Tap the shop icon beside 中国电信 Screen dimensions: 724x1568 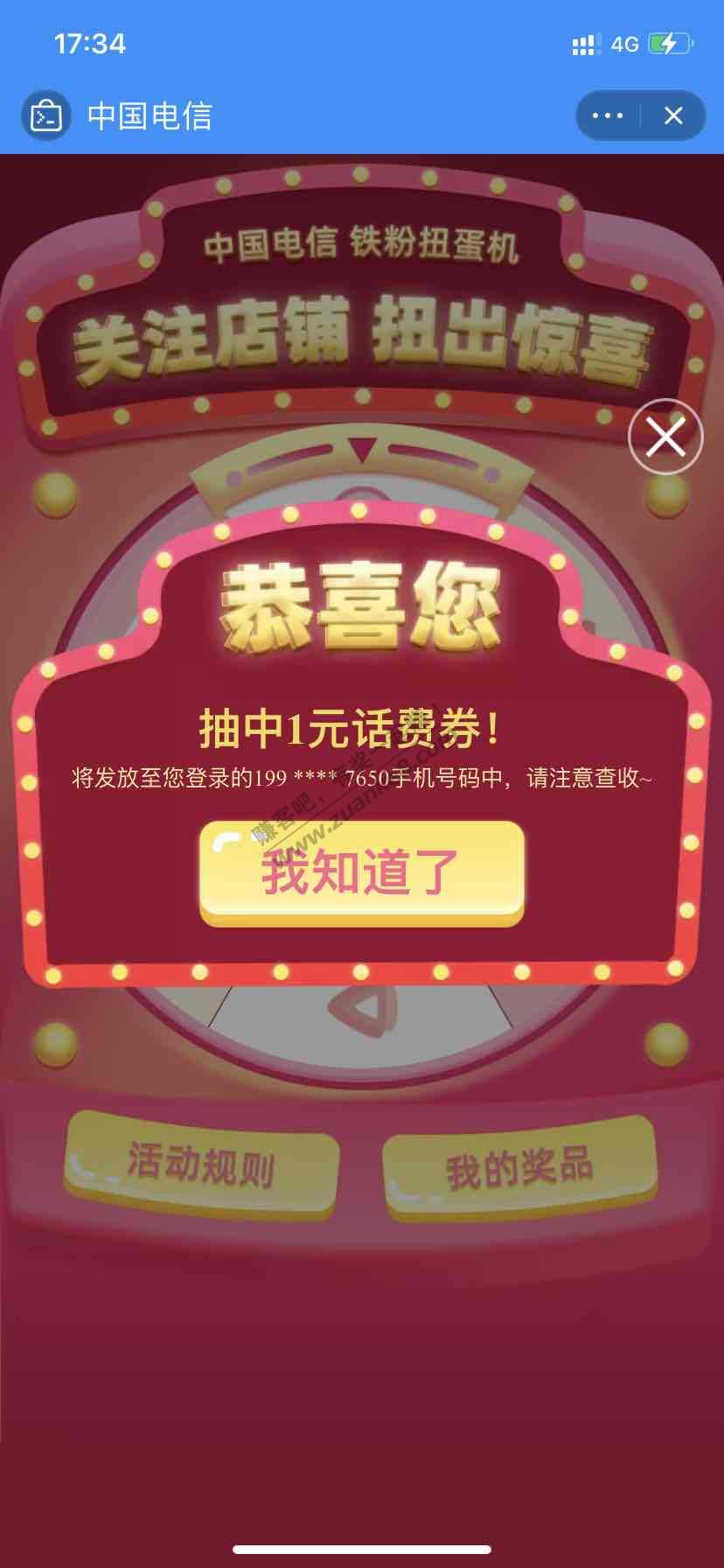45,115
